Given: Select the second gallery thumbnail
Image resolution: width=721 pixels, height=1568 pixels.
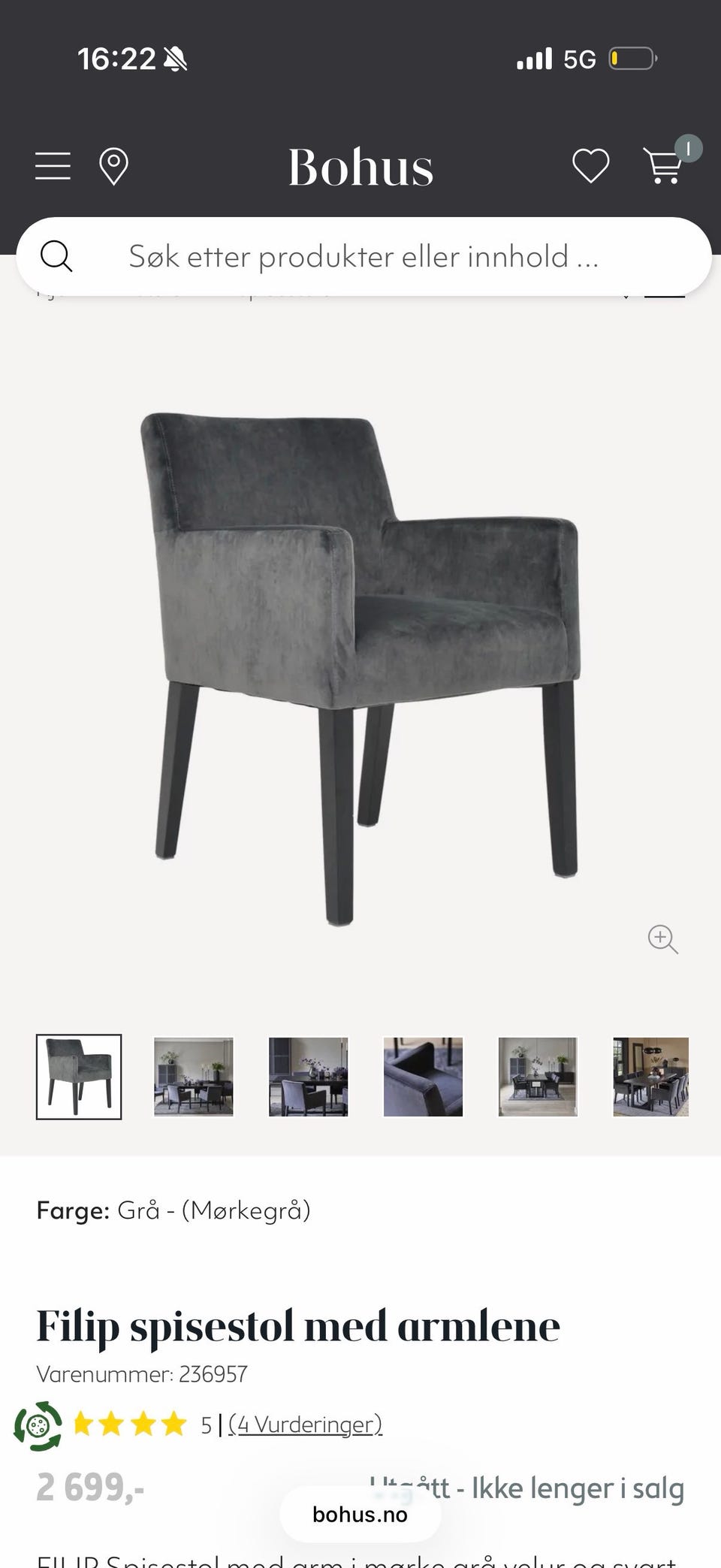Looking at the screenshot, I should pos(194,1077).
